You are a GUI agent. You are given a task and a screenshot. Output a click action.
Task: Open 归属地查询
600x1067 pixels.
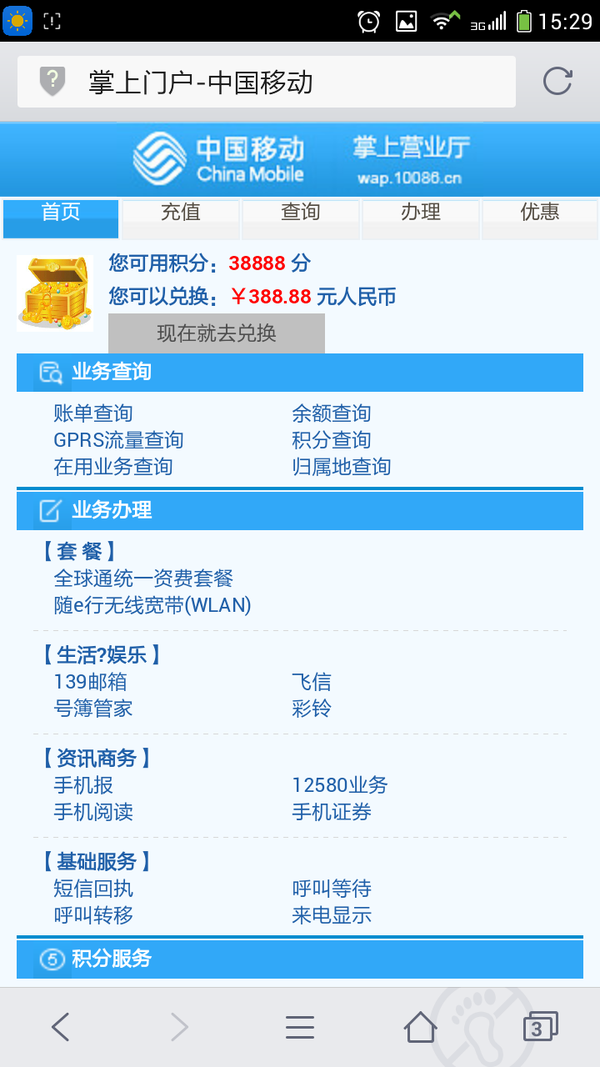(341, 467)
